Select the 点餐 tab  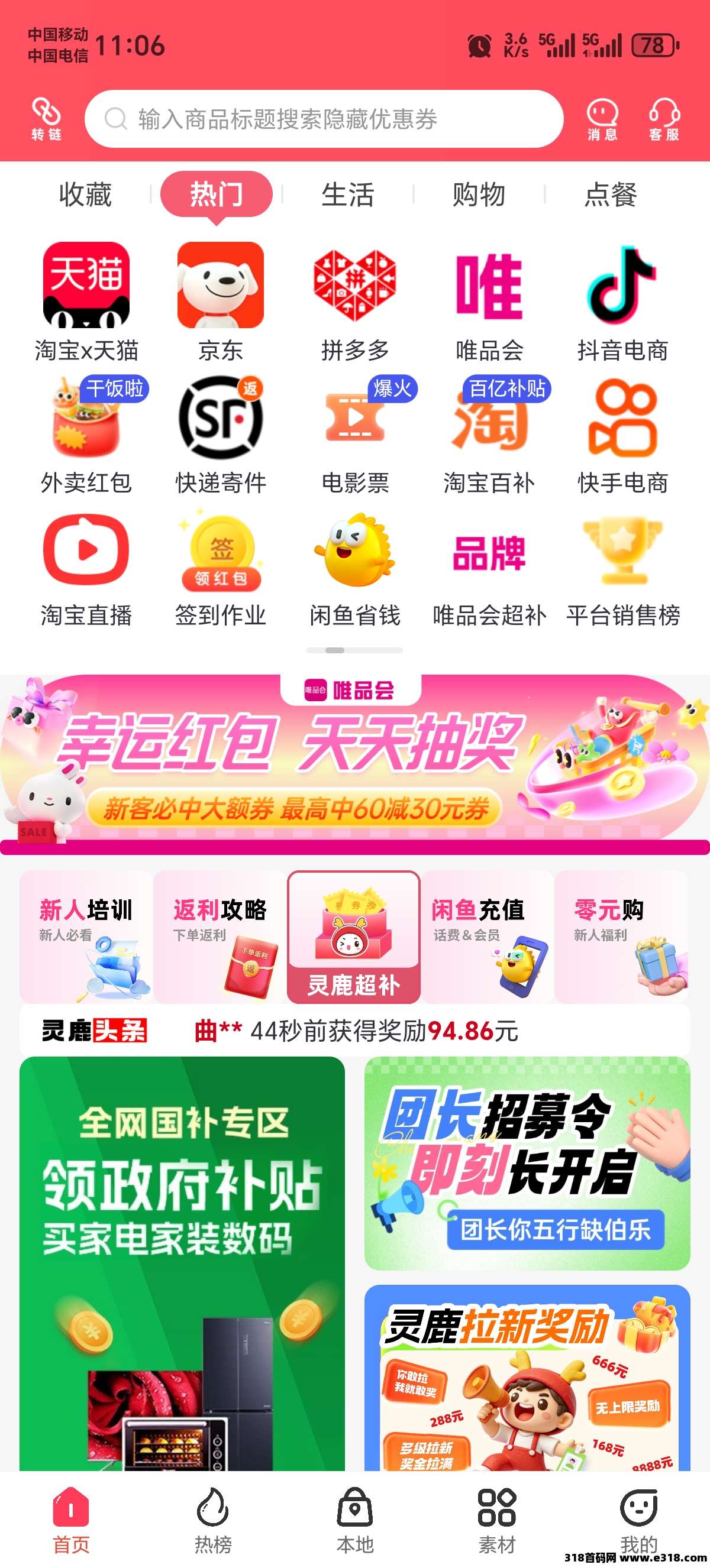(x=610, y=195)
